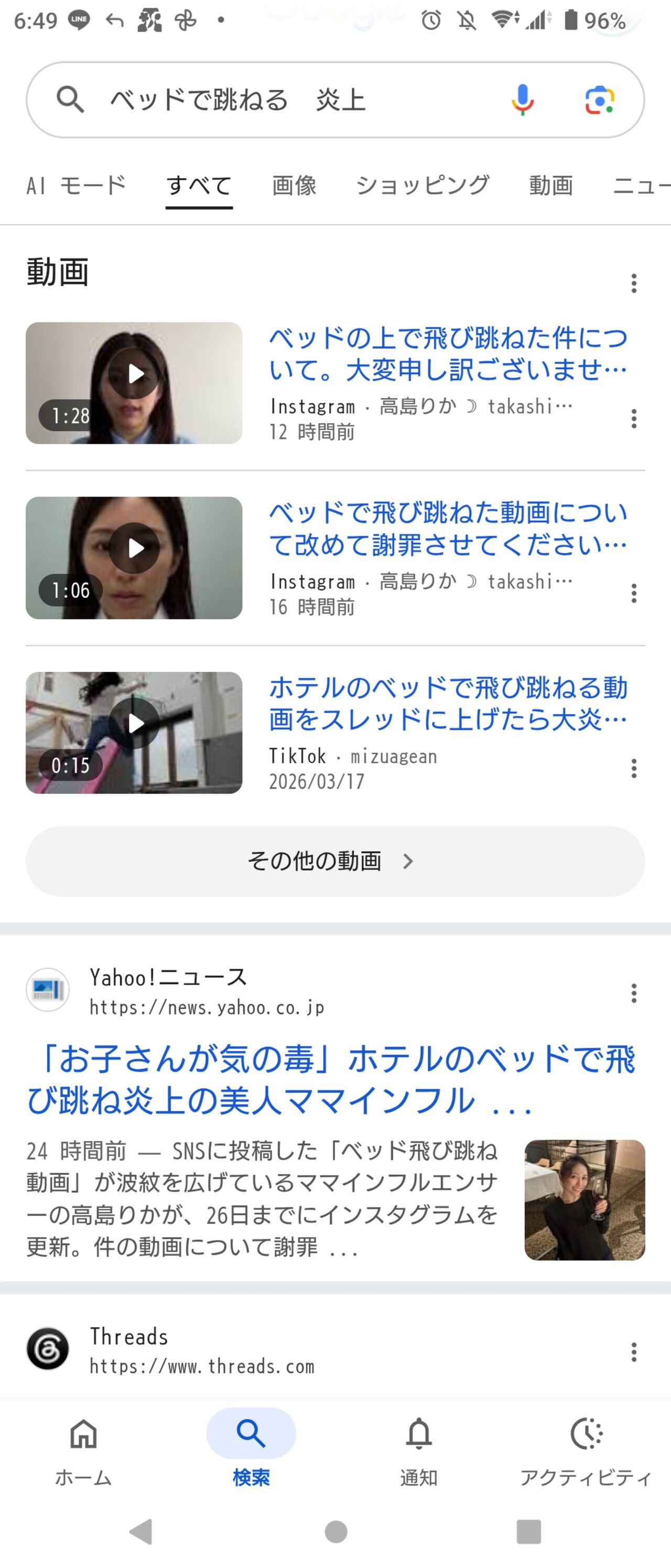The width and height of the screenshot is (671, 1568).
Task: Switch to the ショッピング tab
Action: (x=423, y=186)
